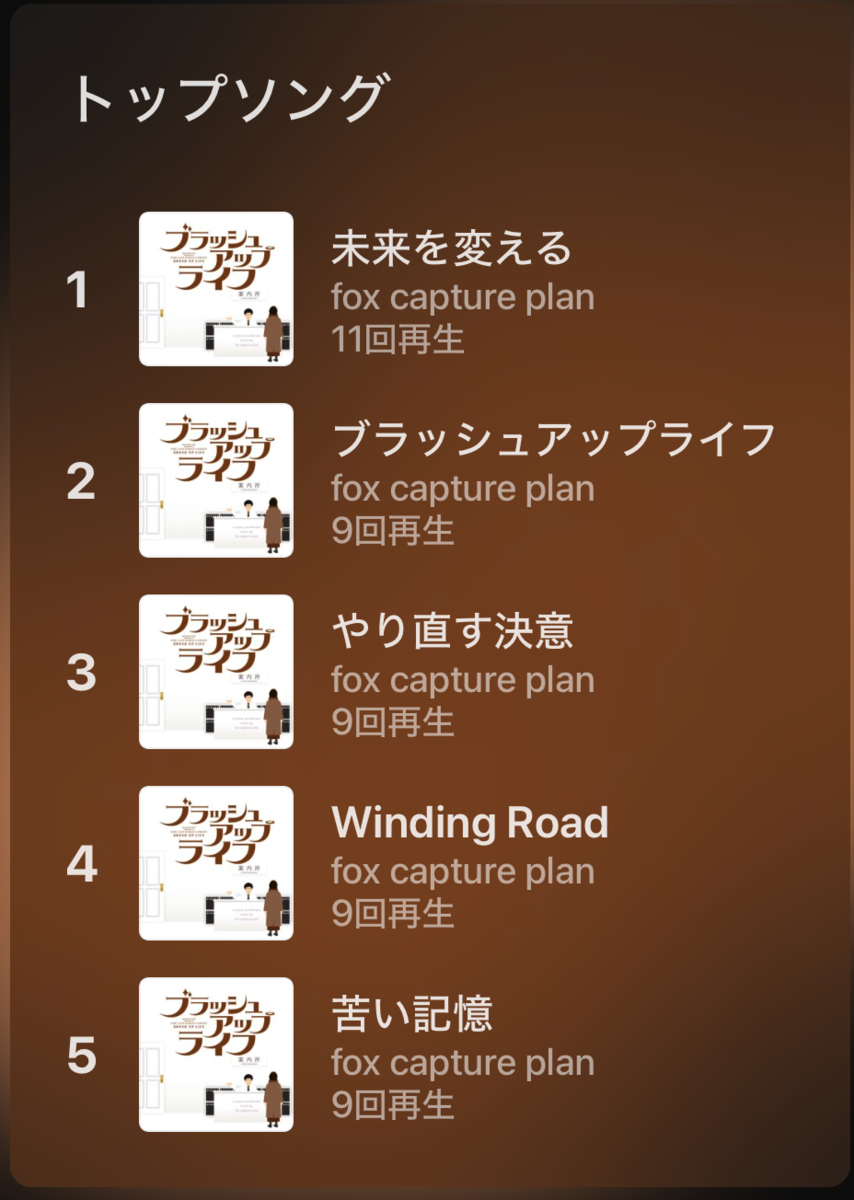Choose the fifth-ranked song 苦い記憶
The width and height of the screenshot is (854, 1200).
point(412,1015)
